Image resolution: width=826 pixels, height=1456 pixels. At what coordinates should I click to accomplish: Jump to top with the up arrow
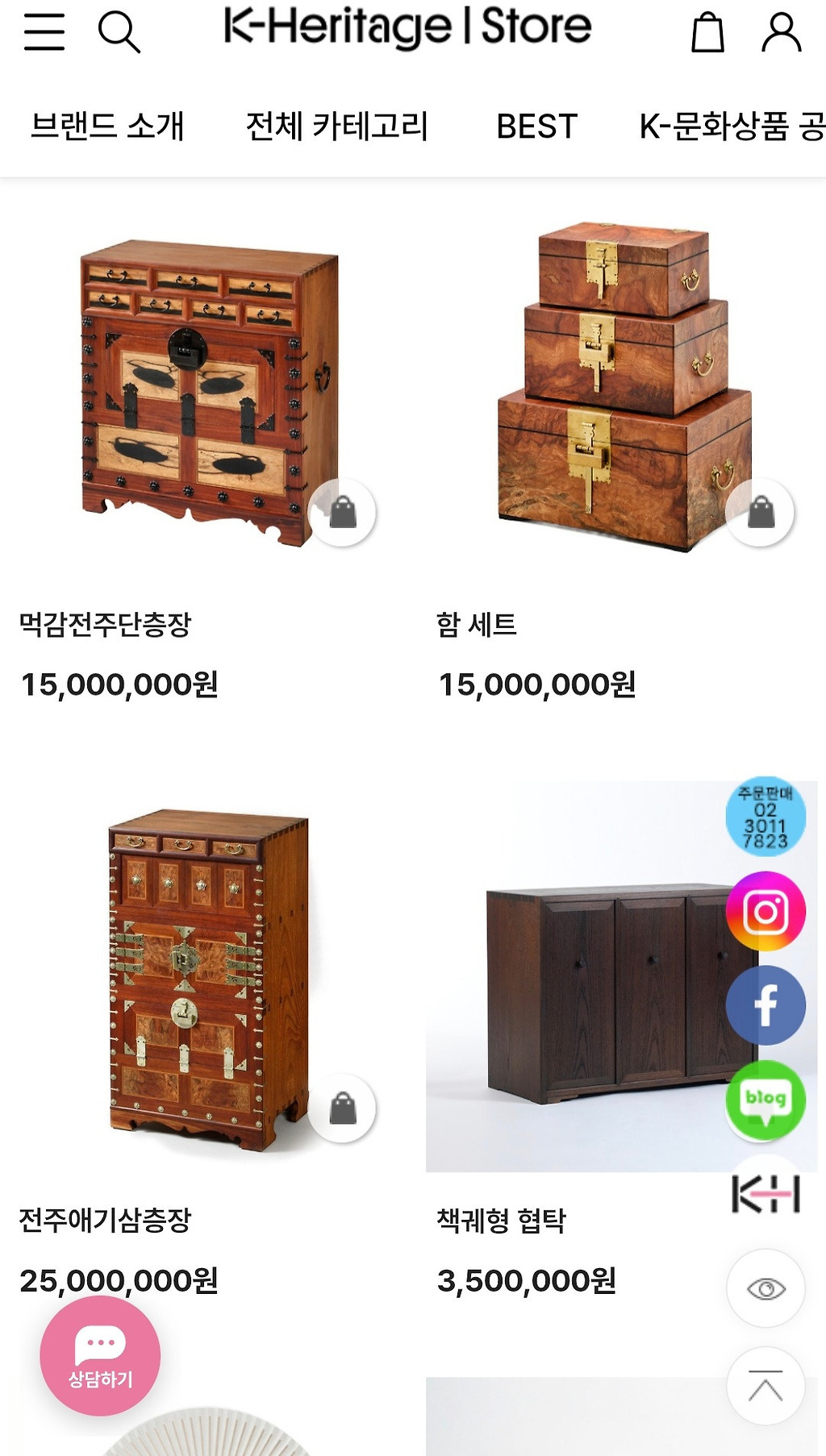point(766,1386)
